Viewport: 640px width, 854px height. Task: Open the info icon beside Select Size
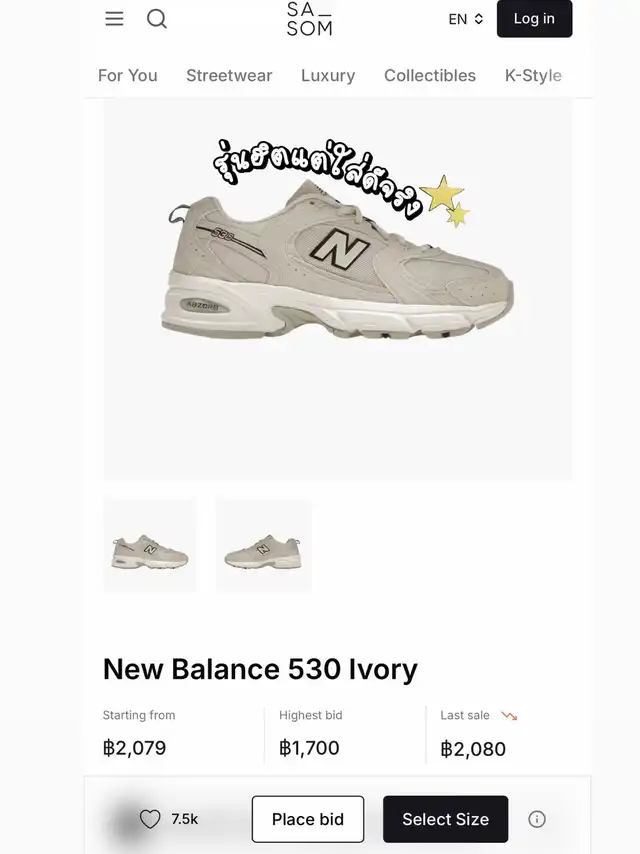pyautogui.click(x=537, y=819)
